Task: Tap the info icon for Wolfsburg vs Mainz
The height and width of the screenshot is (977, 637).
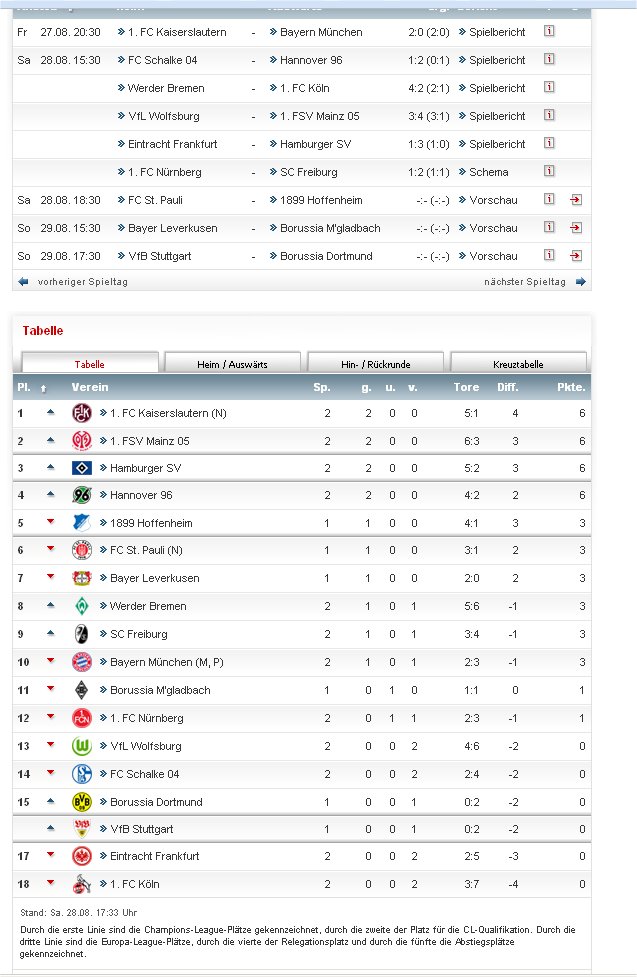Action: coord(549,116)
